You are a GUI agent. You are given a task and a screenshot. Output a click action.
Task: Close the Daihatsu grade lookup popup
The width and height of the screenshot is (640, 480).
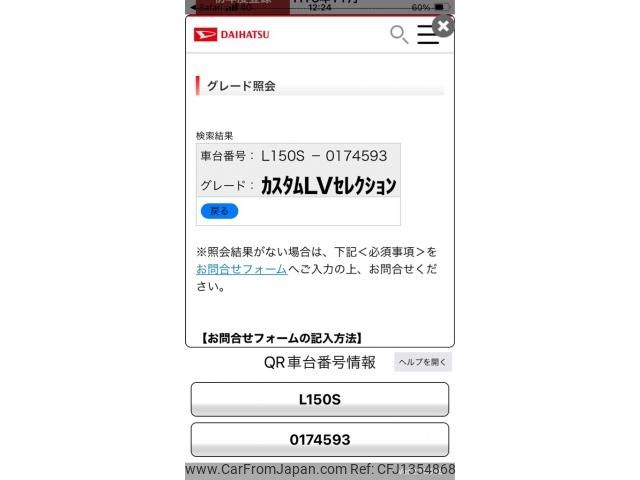[x=442, y=27]
